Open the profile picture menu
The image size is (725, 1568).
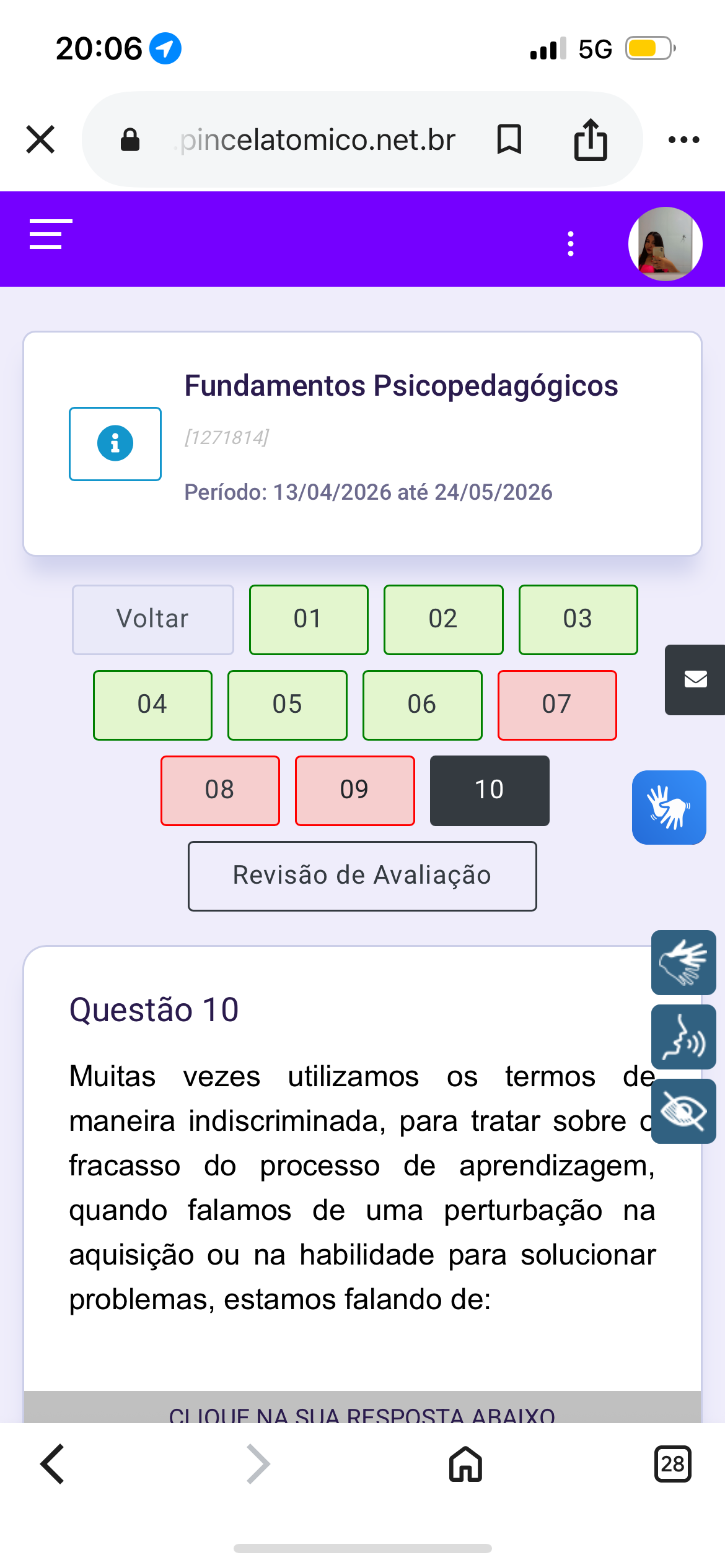point(665,243)
